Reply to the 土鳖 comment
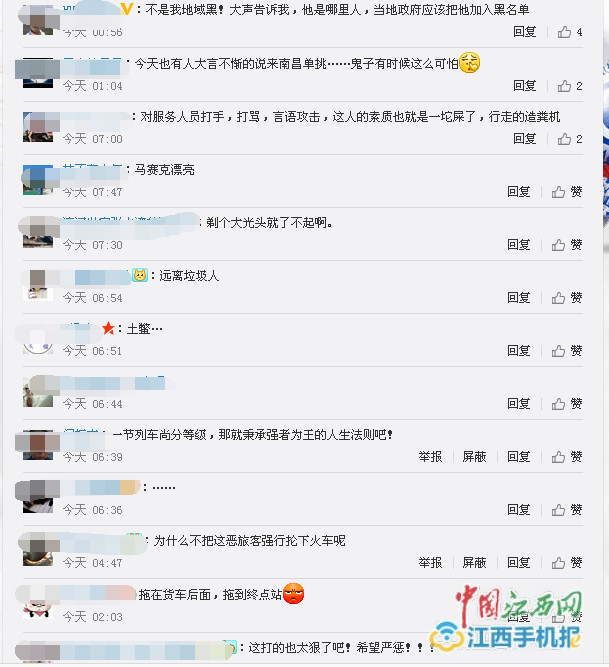The width and height of the screenshot is (609, 667). tap(518, 351)
